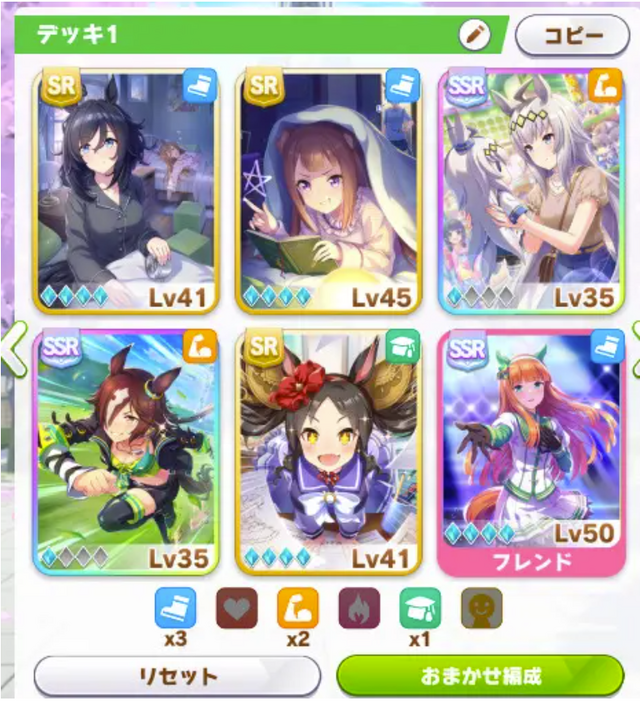640x701 pixels.
Task: Tap the リセット button
Action: tap(177, 675)
